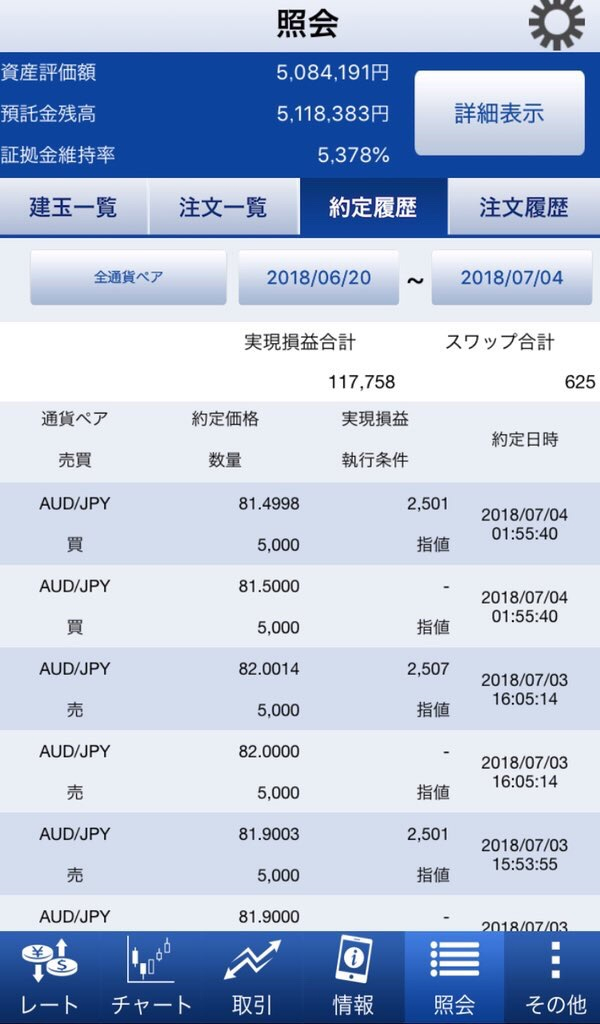Select the 約定履歴 tab
The width and height of the screenshot is (600, 1024).
click(x=373, y=207)
